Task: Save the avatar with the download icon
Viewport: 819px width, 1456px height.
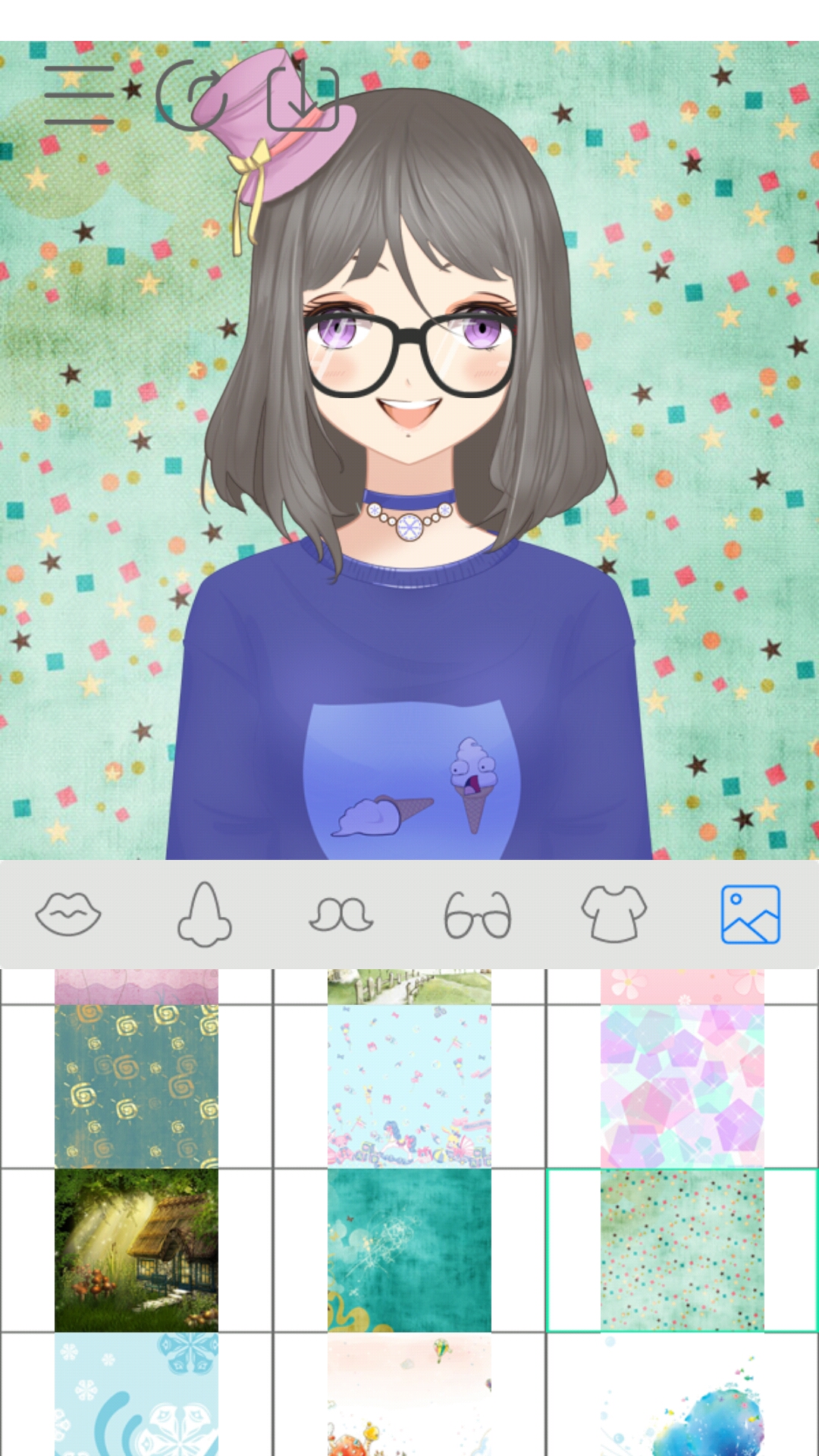Action: click(303, 97)
